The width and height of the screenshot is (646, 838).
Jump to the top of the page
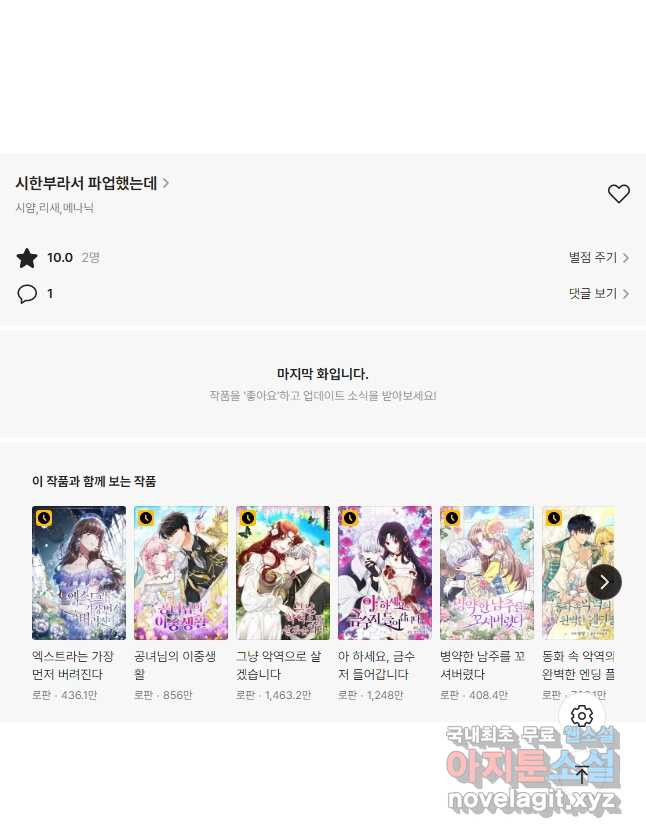[x=582, y=774]
